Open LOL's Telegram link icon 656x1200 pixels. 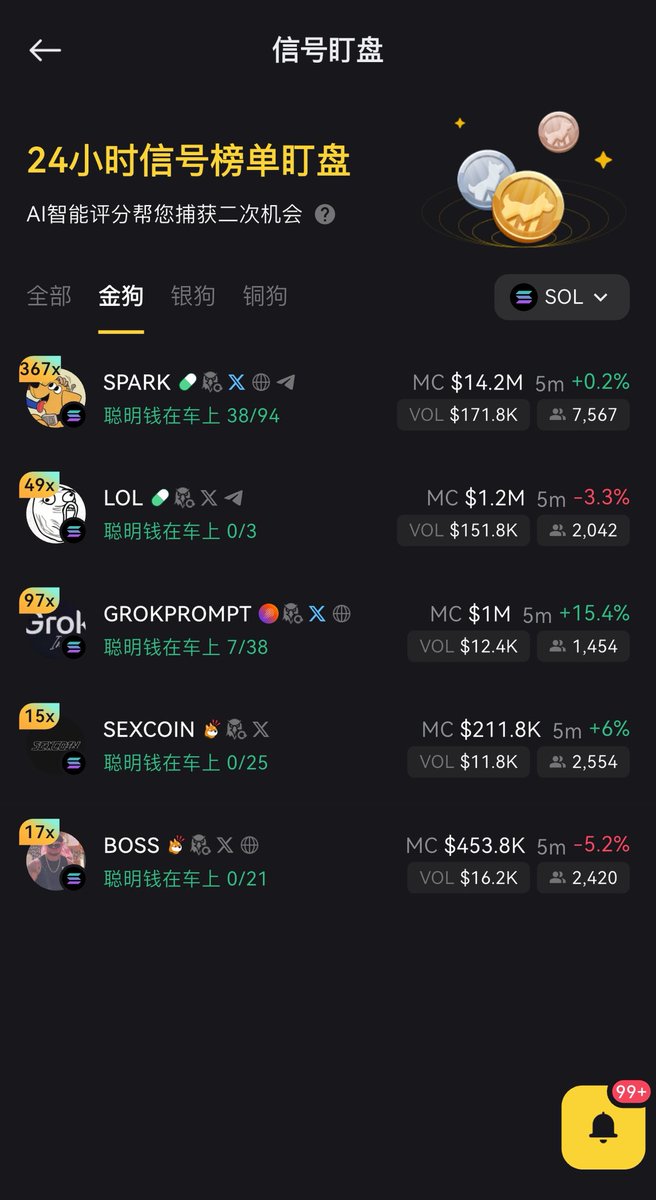tap(234, 498)
